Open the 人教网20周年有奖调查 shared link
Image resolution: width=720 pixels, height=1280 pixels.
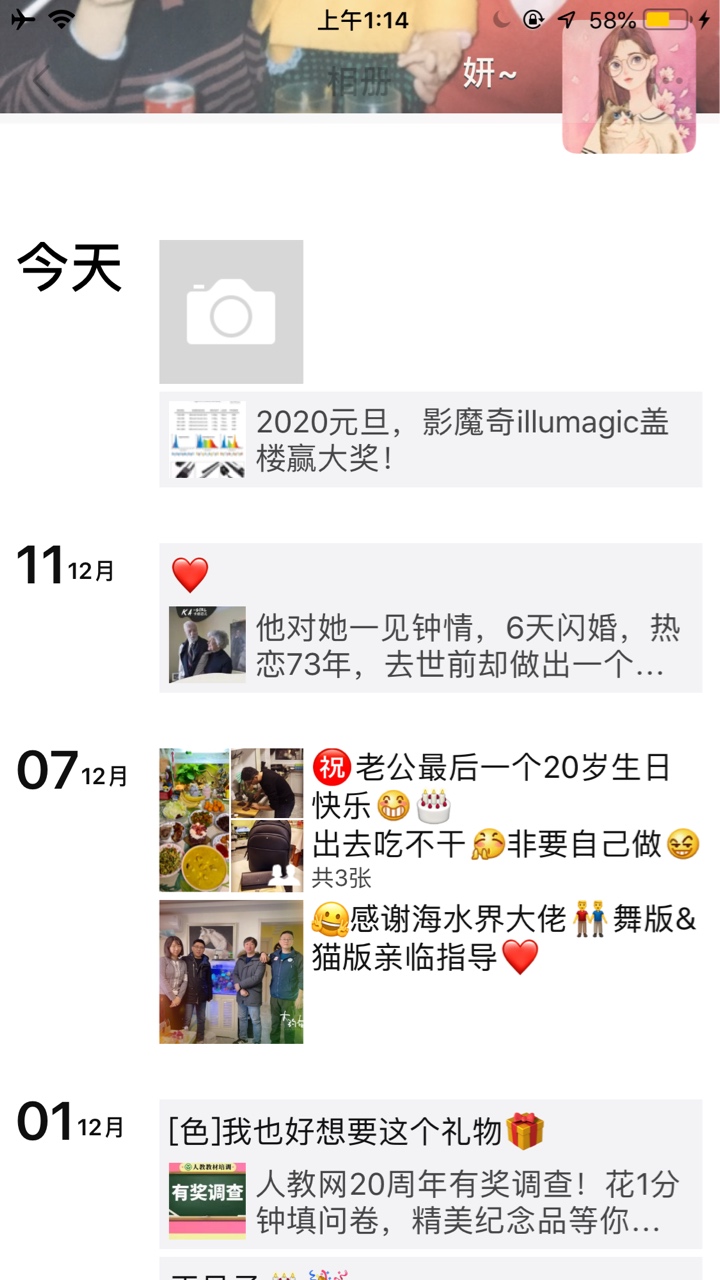click(x=430, y=1200)
